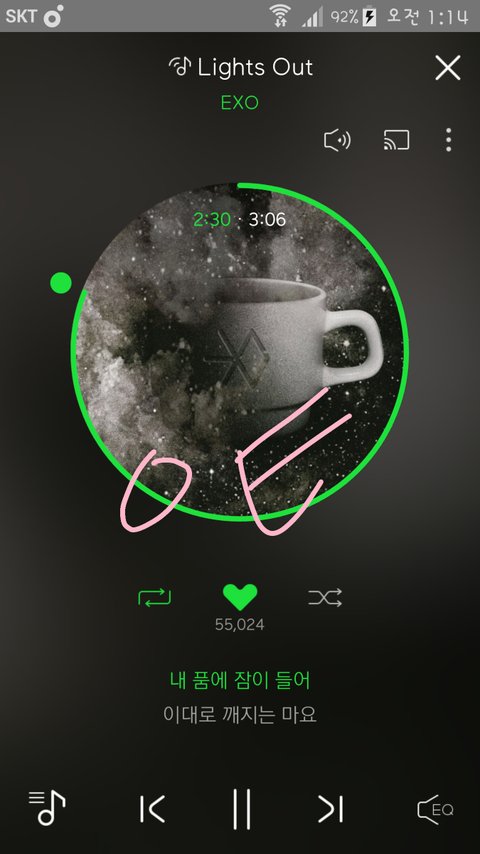Toggle the repeat mode

click(155, 597)
